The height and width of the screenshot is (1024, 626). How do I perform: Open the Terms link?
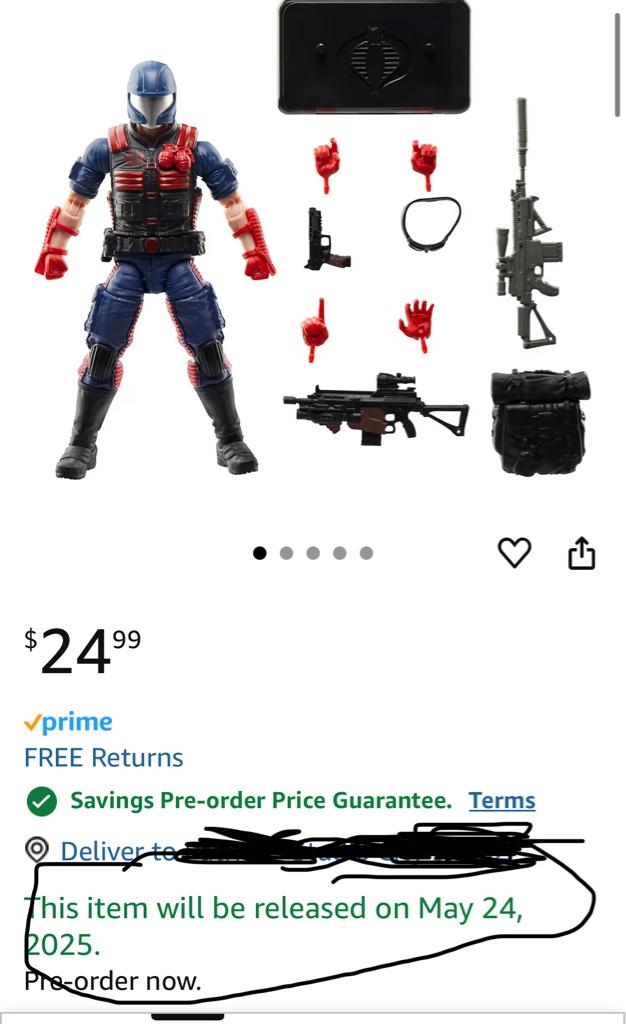click(x=502, y=800)
